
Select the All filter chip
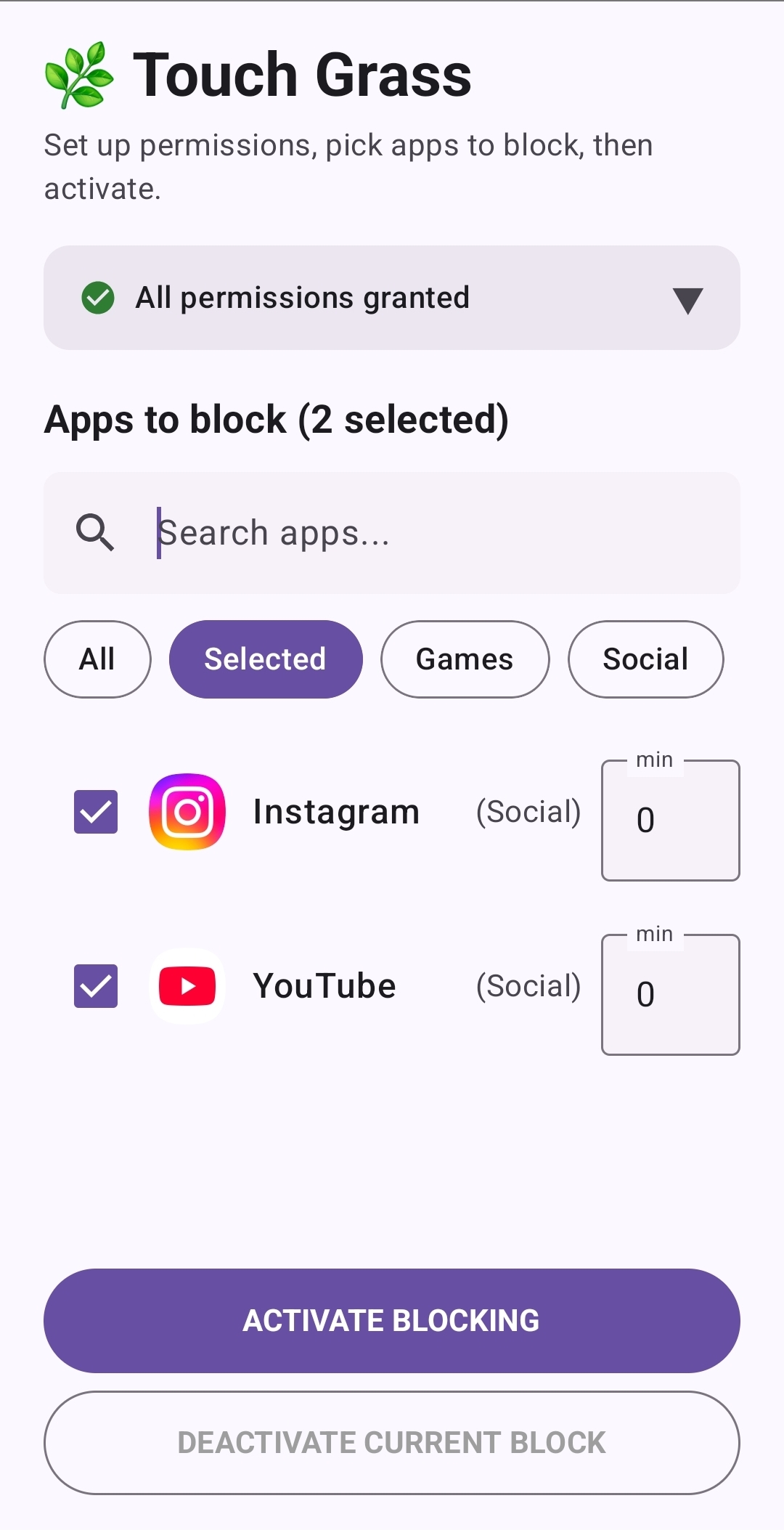pyautogui.click(x=97, y=659)
